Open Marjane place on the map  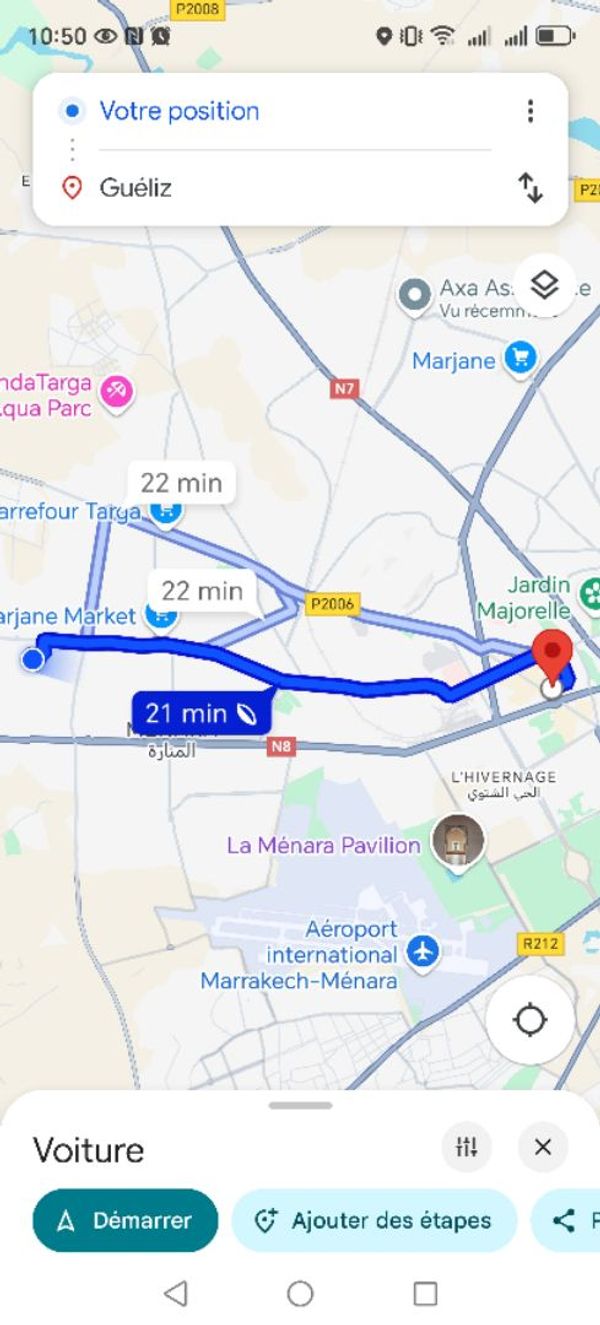519,359
